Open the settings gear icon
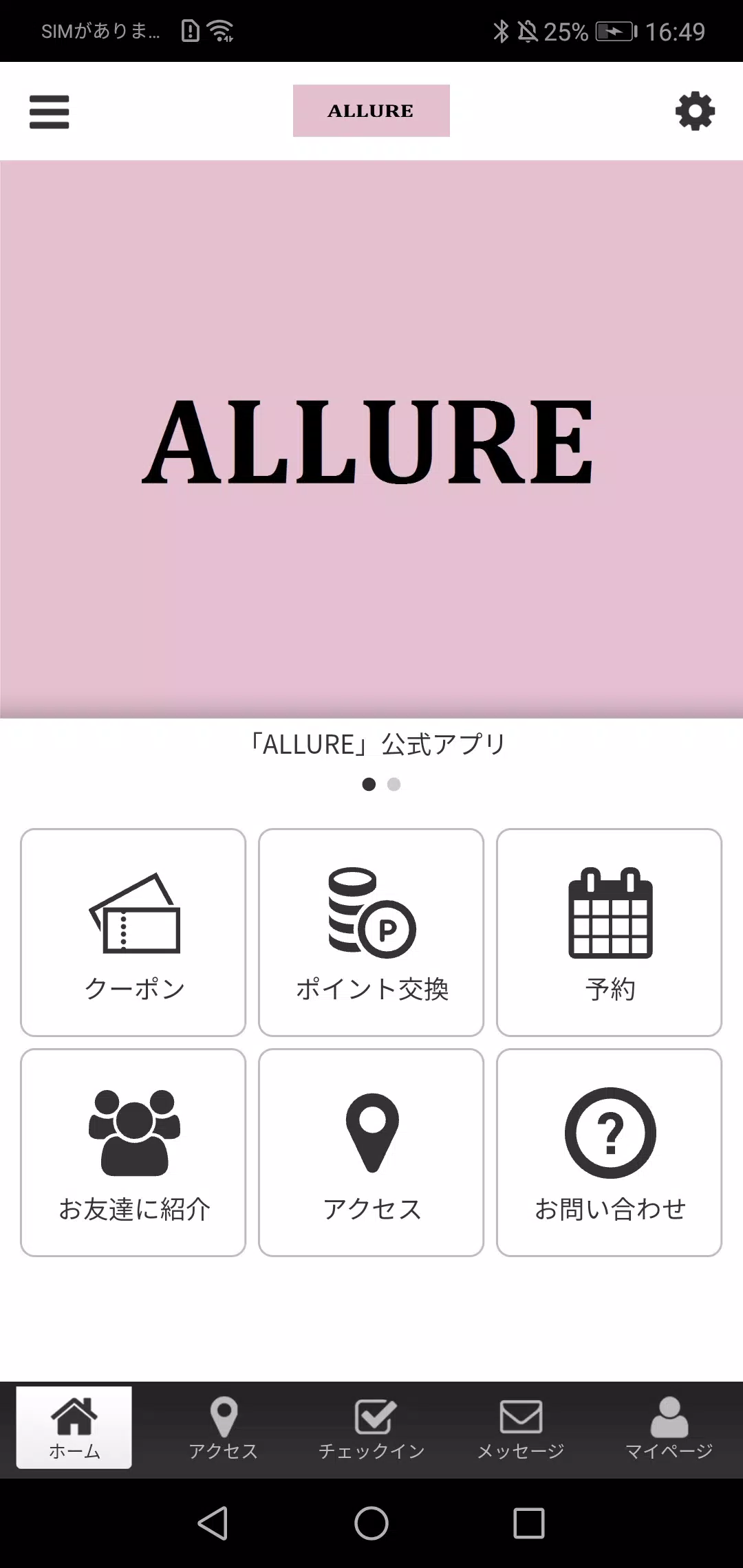 coord(695,111)
